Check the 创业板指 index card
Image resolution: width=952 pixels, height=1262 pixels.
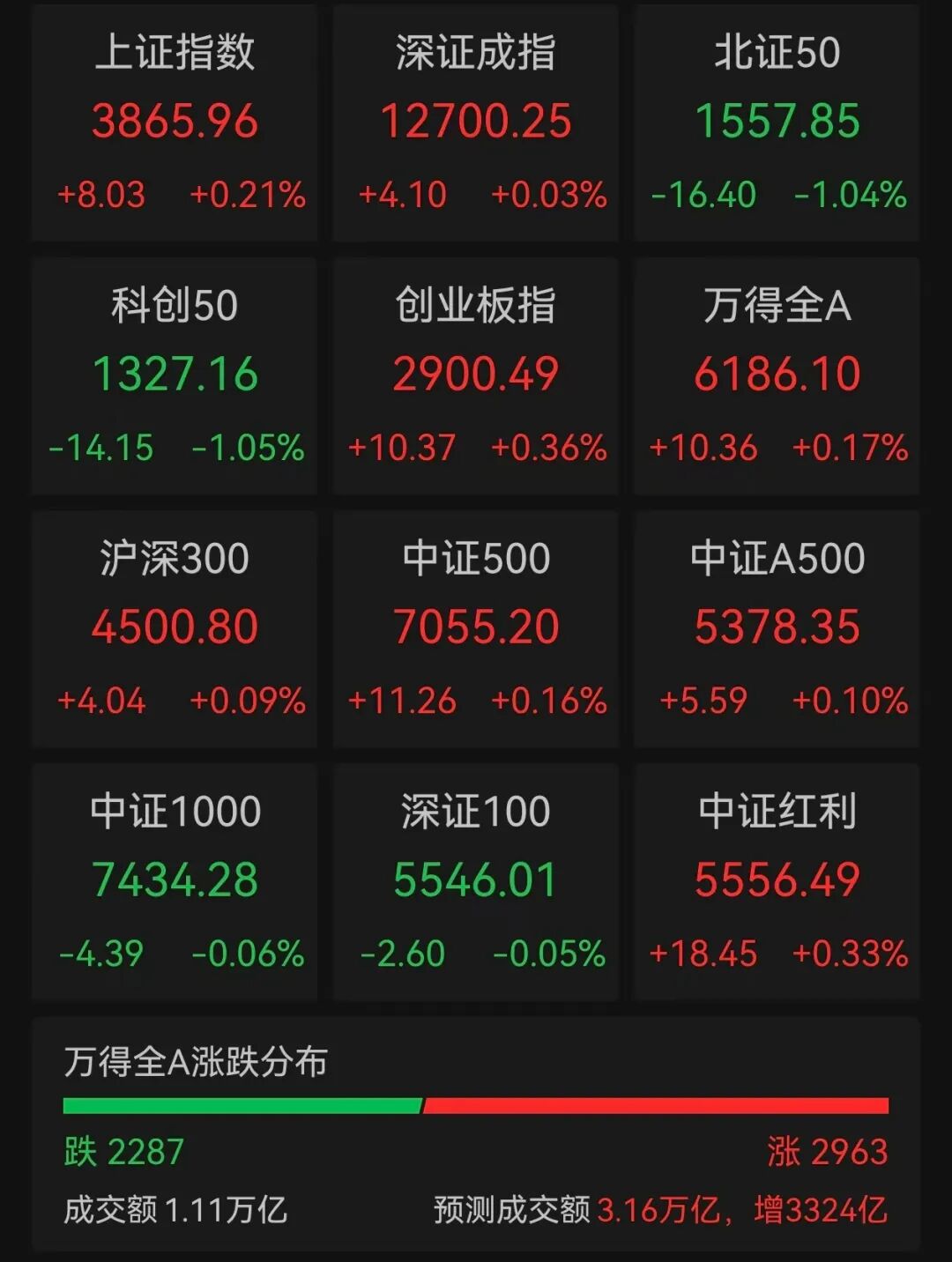click(476, 376)
